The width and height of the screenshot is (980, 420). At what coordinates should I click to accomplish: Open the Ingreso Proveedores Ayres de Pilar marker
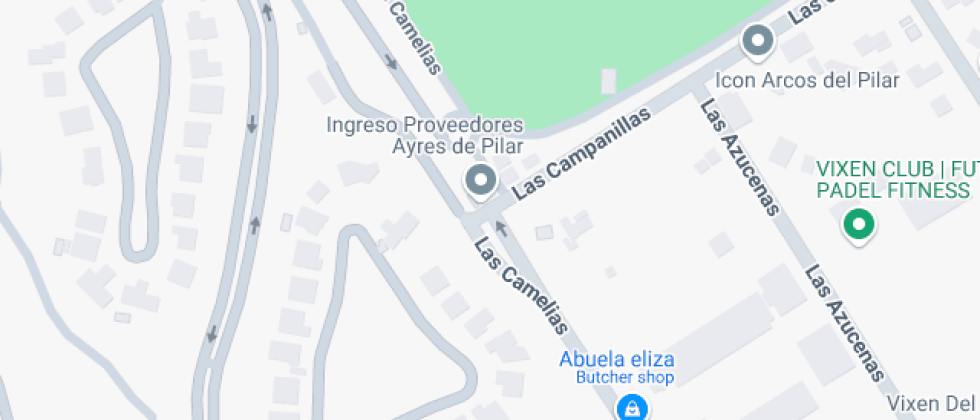[x=481, y=181]
